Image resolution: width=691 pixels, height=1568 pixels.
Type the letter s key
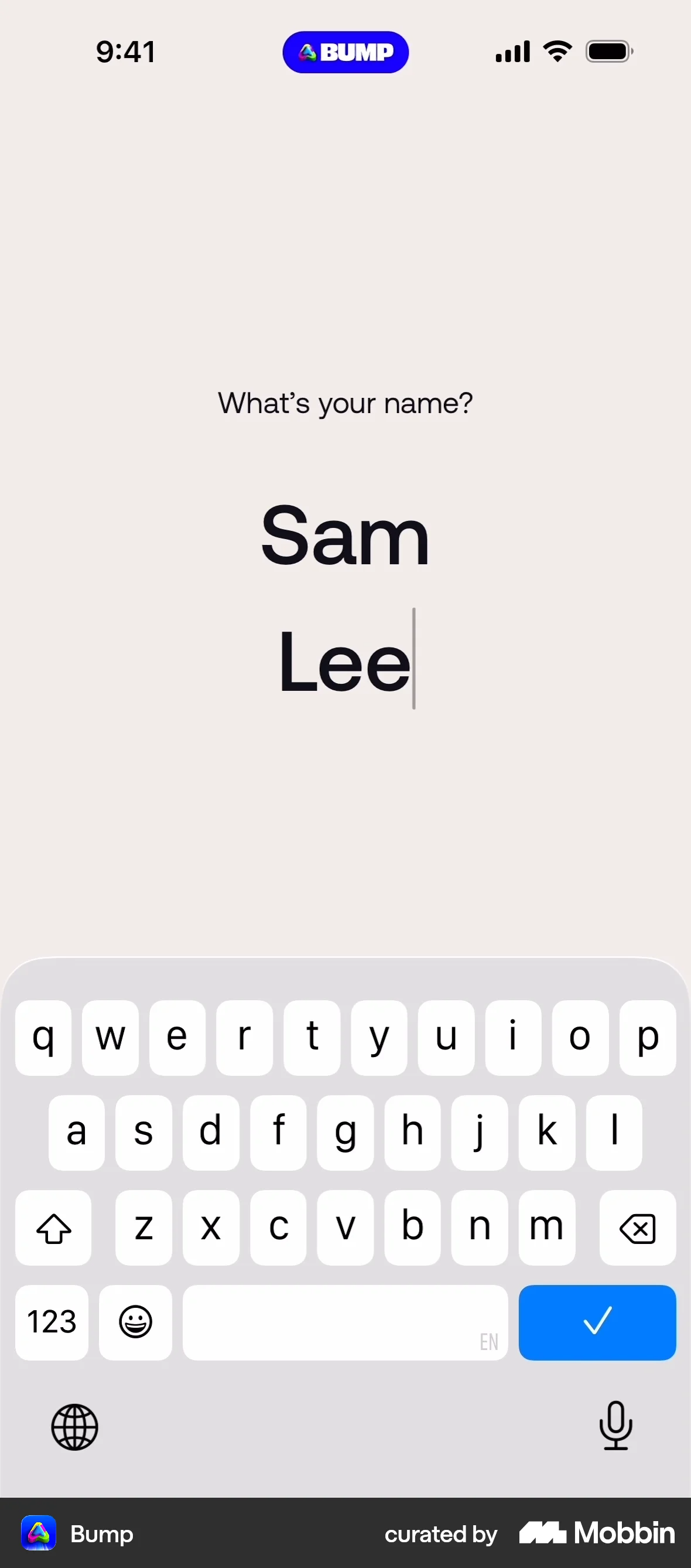[143, 1132]
